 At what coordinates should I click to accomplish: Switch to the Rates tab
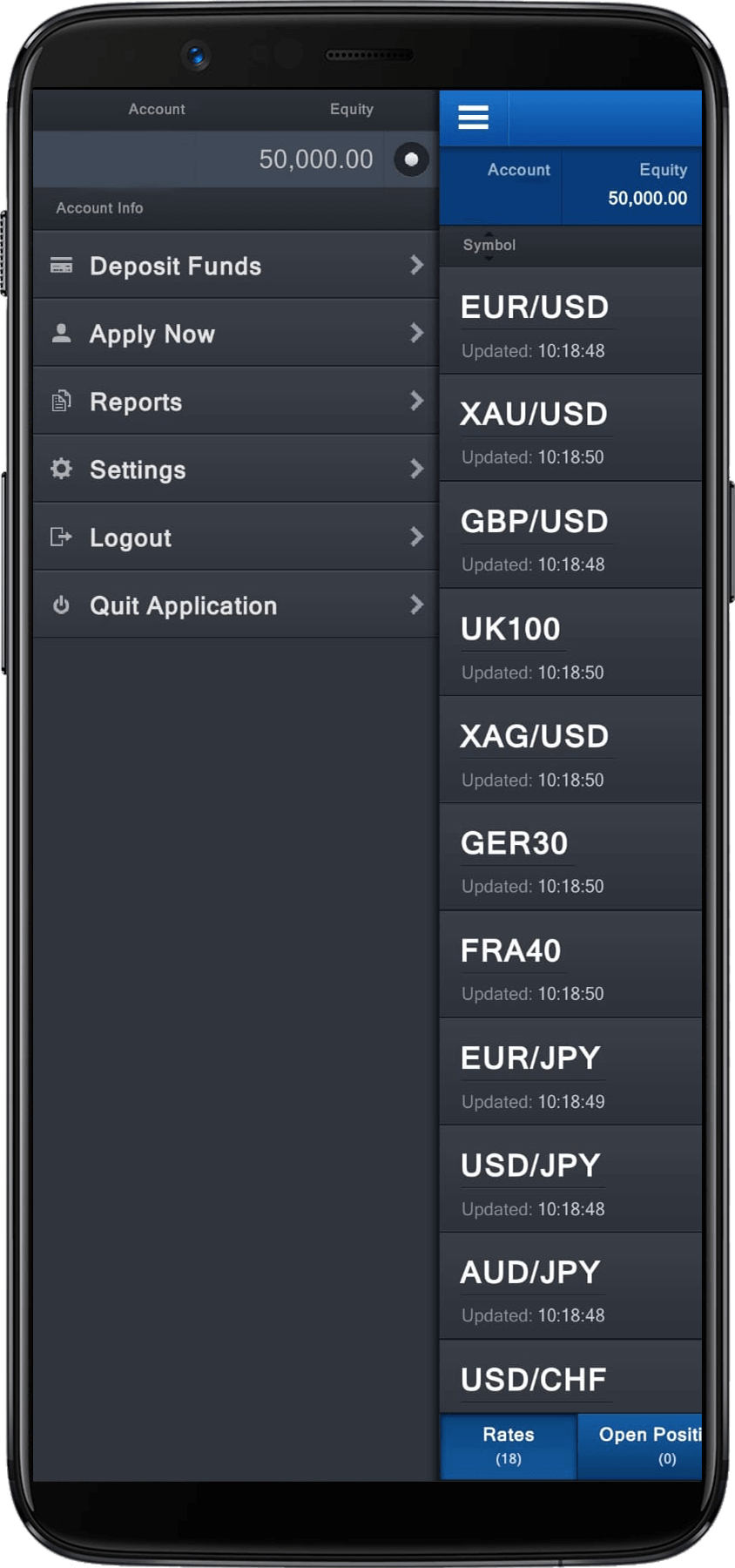pyautogui.click(x=509, y=1444)
